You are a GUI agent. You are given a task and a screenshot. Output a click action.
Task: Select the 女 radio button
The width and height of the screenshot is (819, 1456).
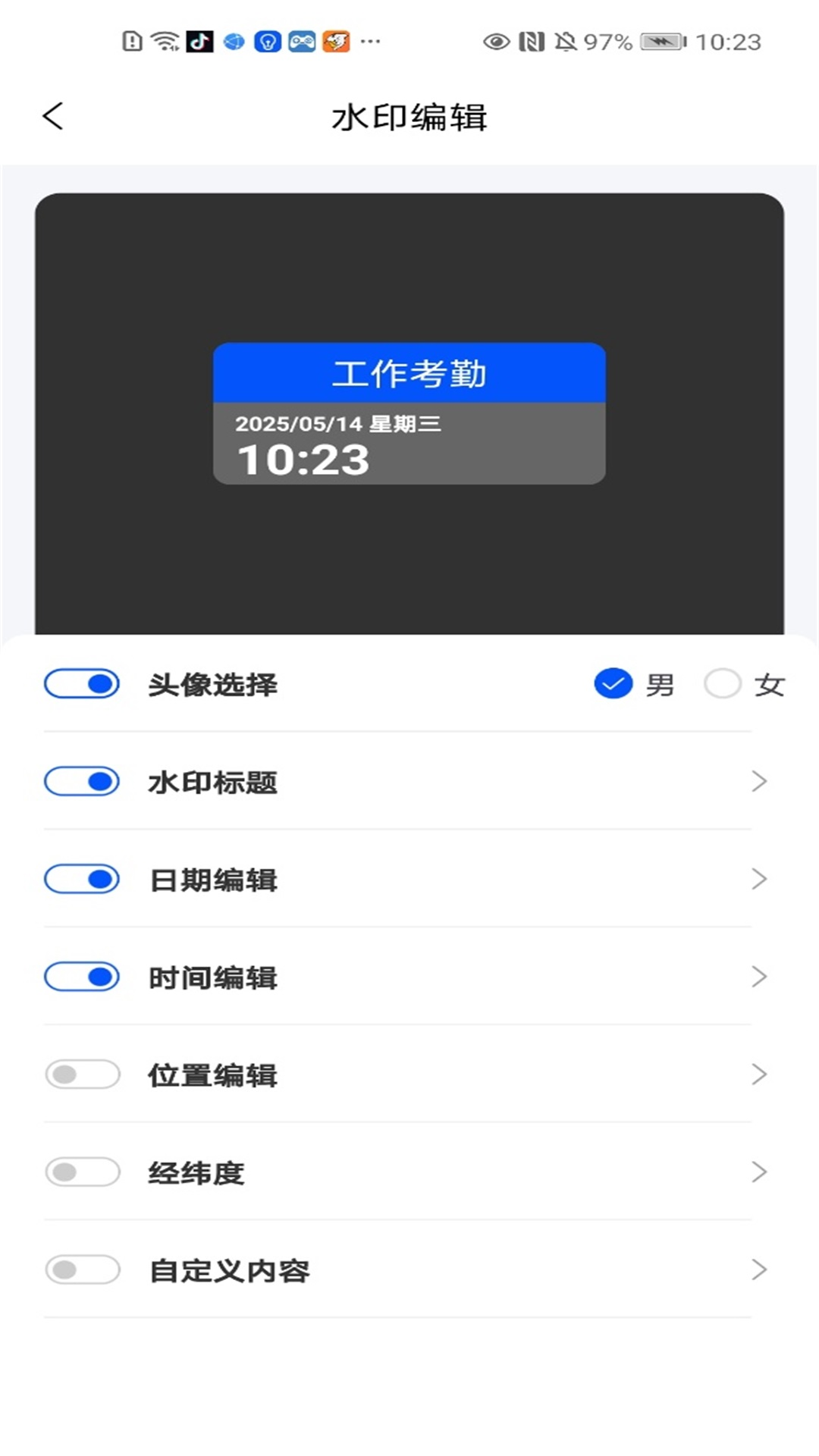(x=723, y=683)
